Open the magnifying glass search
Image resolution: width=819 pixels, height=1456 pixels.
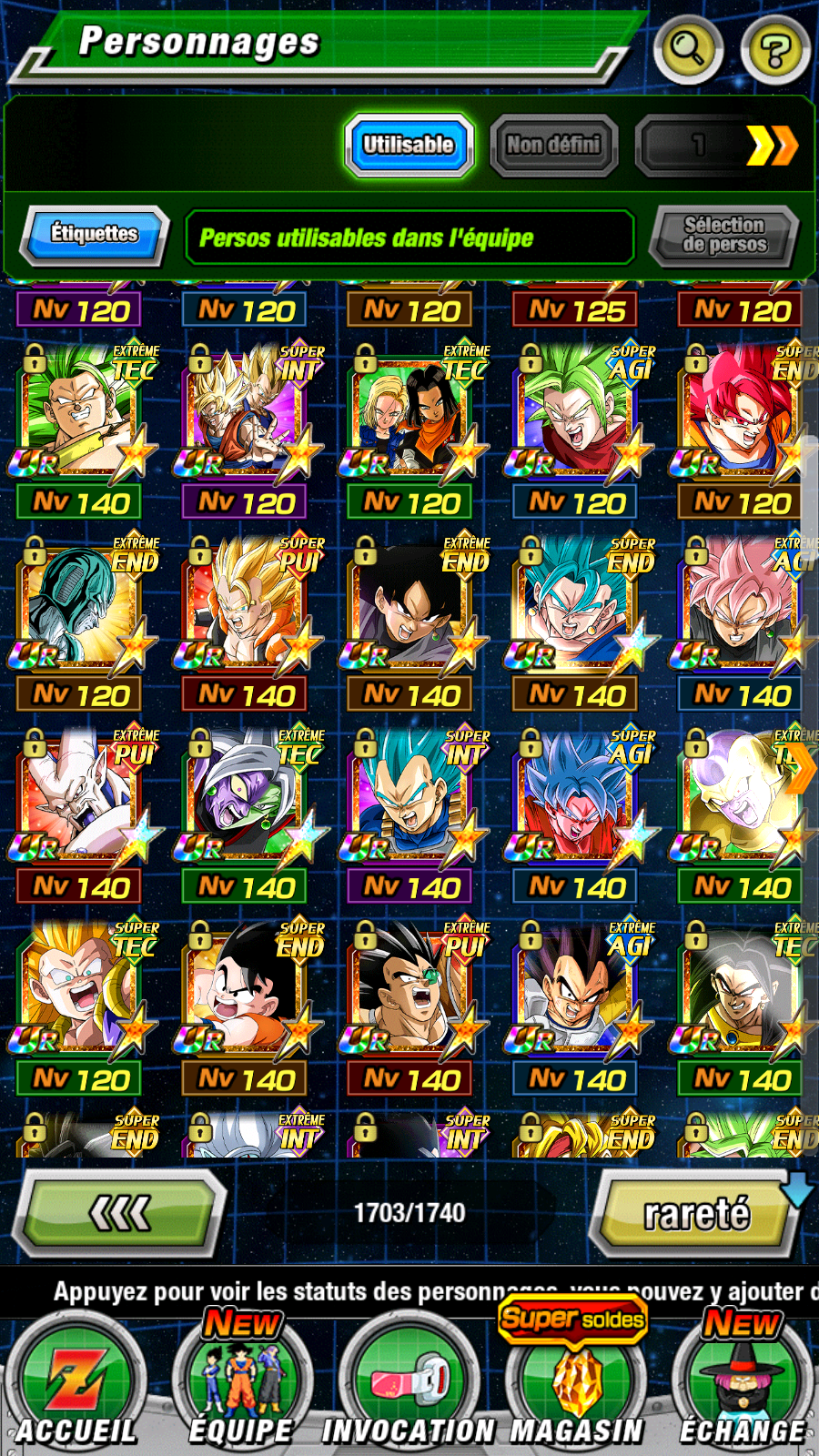point(687,48)
